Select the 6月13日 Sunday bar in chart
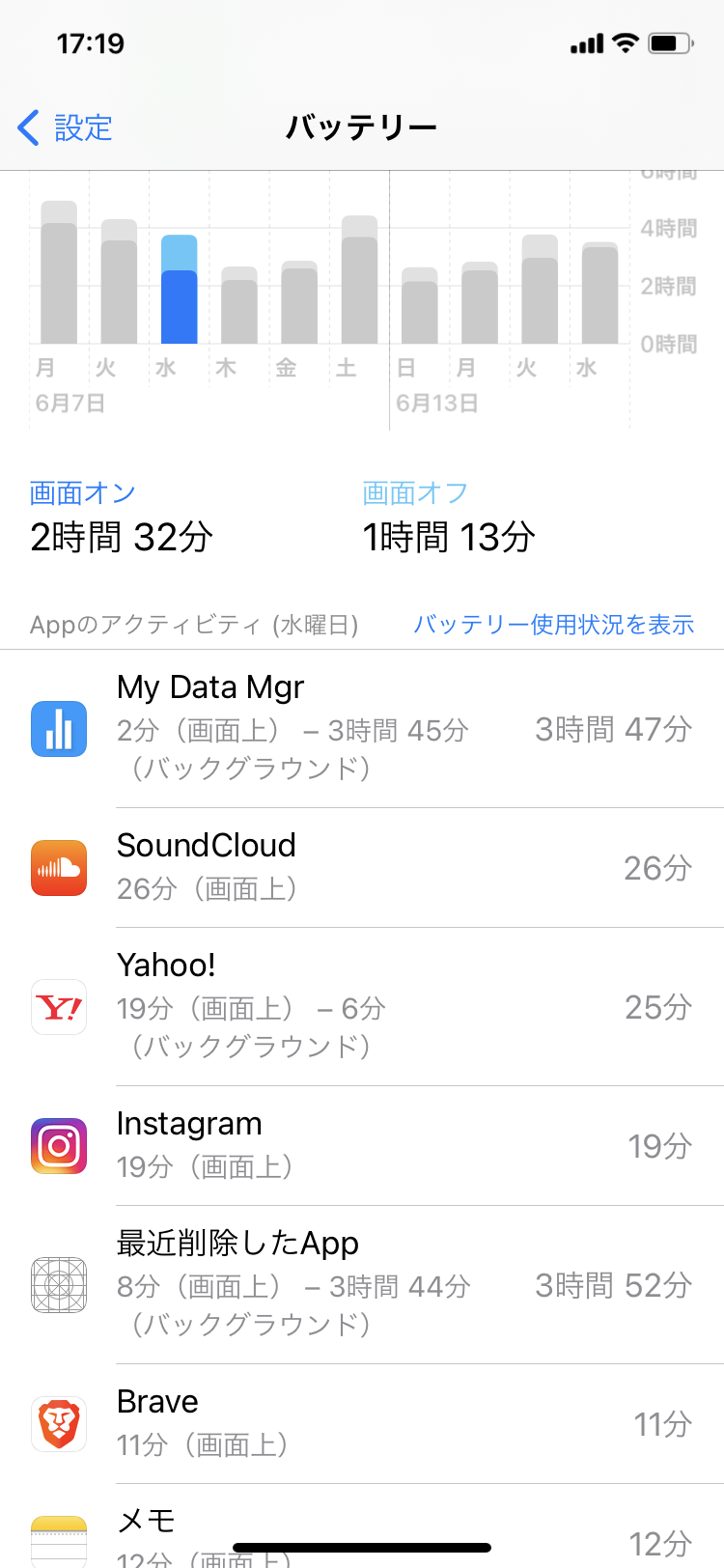 [419, 307]
